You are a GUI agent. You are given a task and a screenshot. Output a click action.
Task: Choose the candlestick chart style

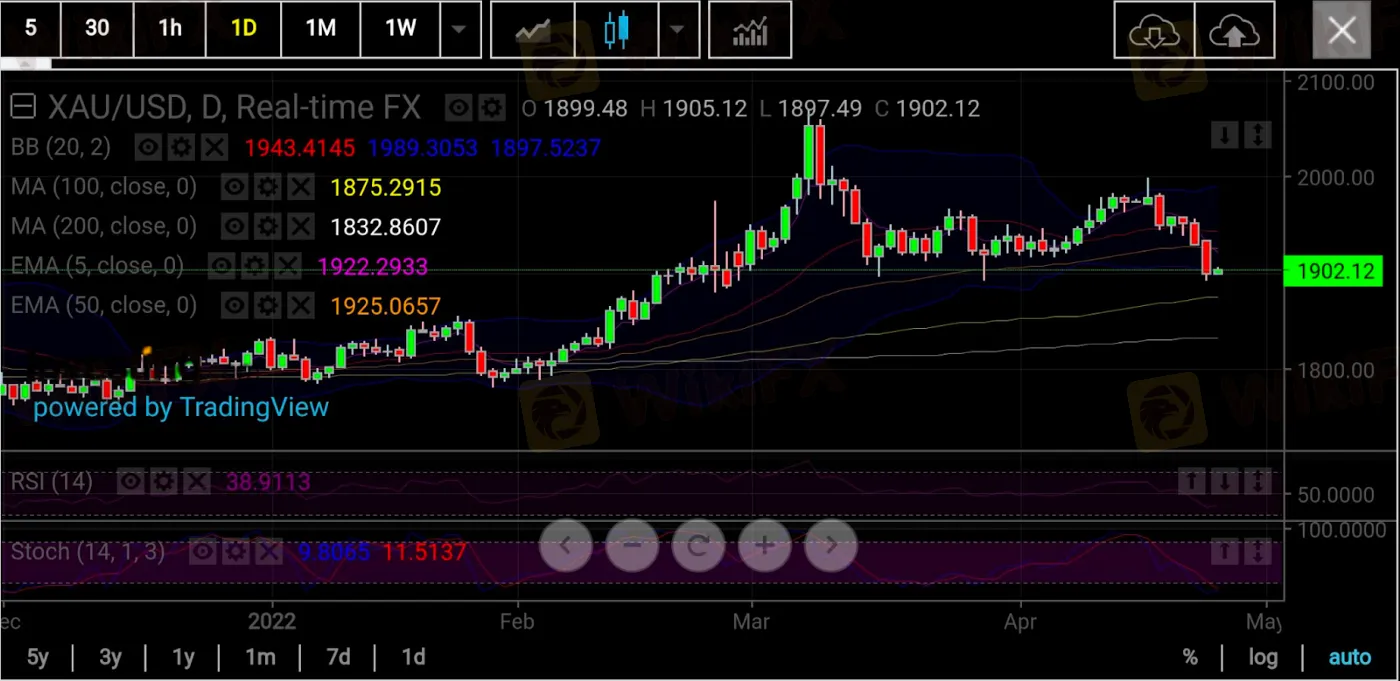tap(617, 29)
